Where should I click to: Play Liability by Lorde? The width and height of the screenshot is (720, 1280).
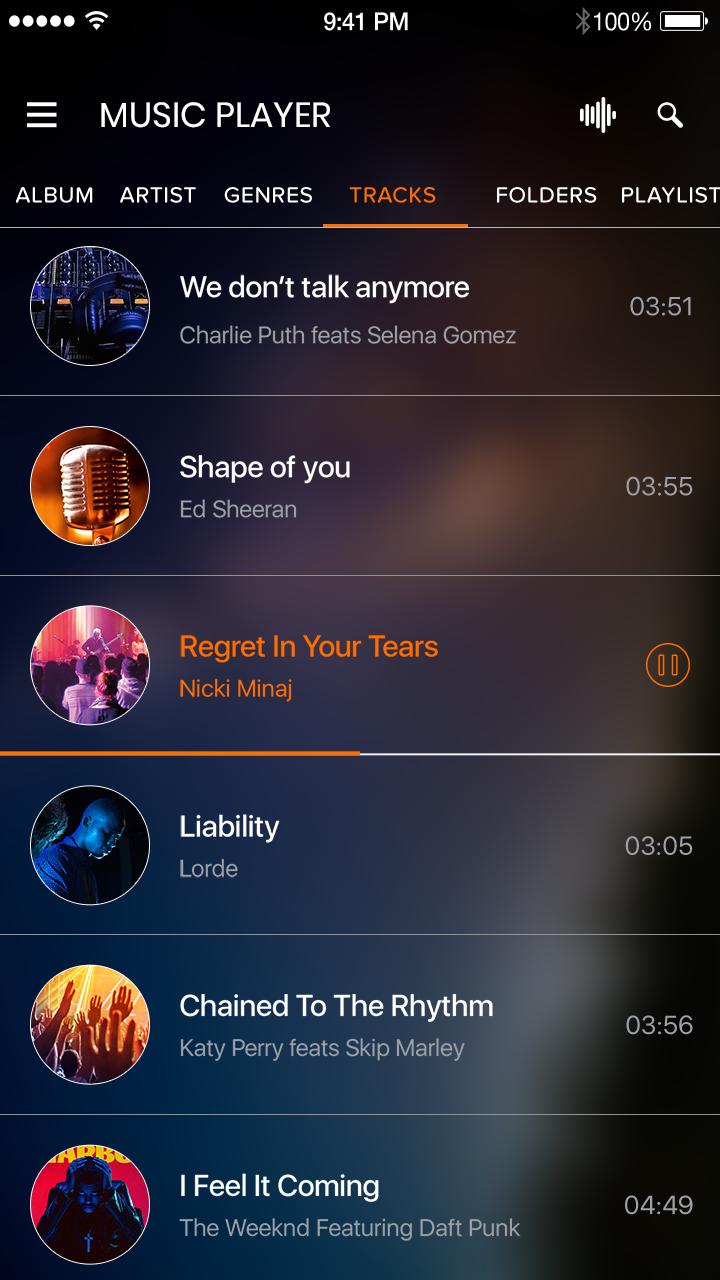pos(360,845)
